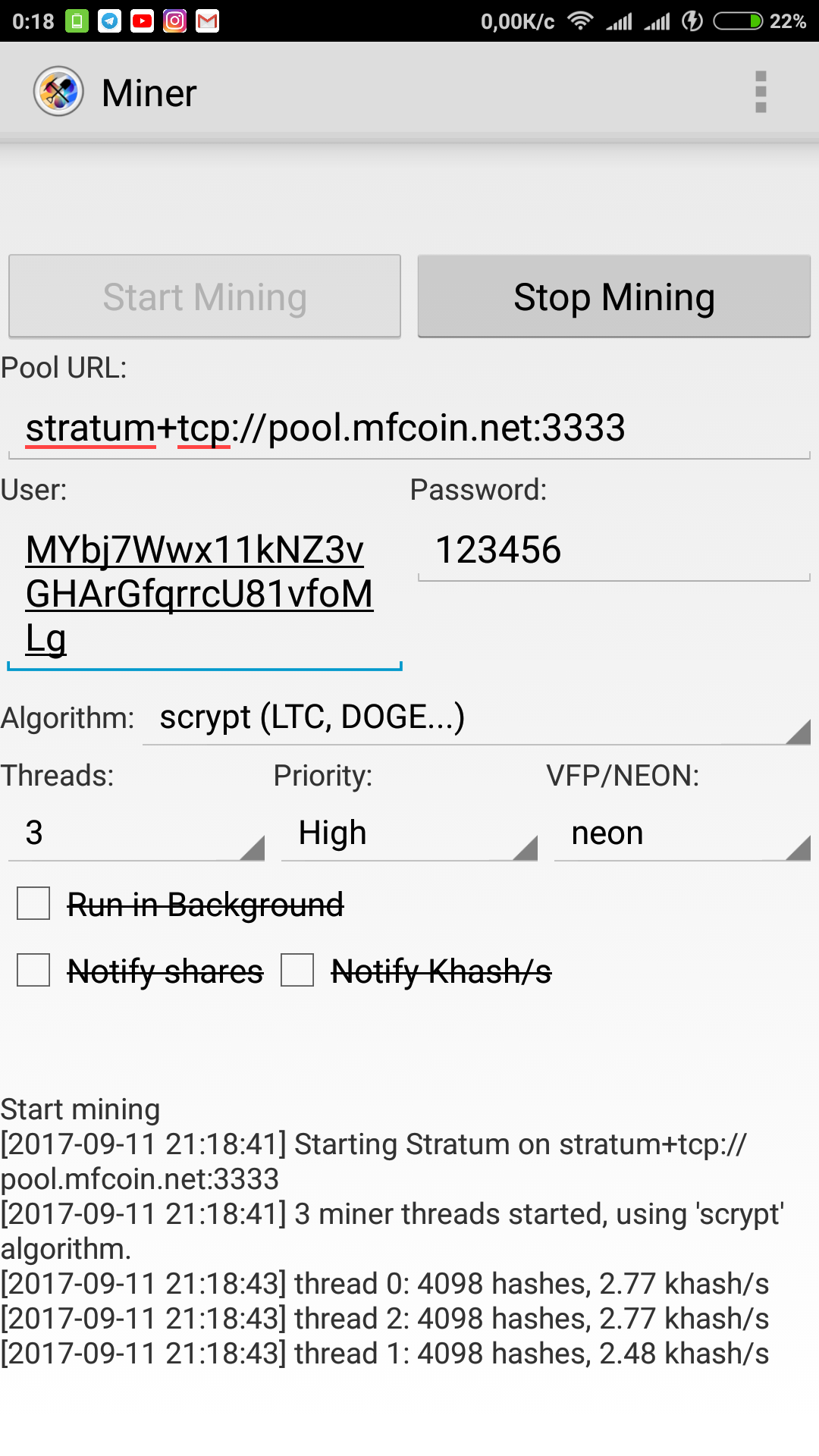Screen dimensions: 819x1456
Task: Tap the Stop Mining button
Action: coord(613,297)
